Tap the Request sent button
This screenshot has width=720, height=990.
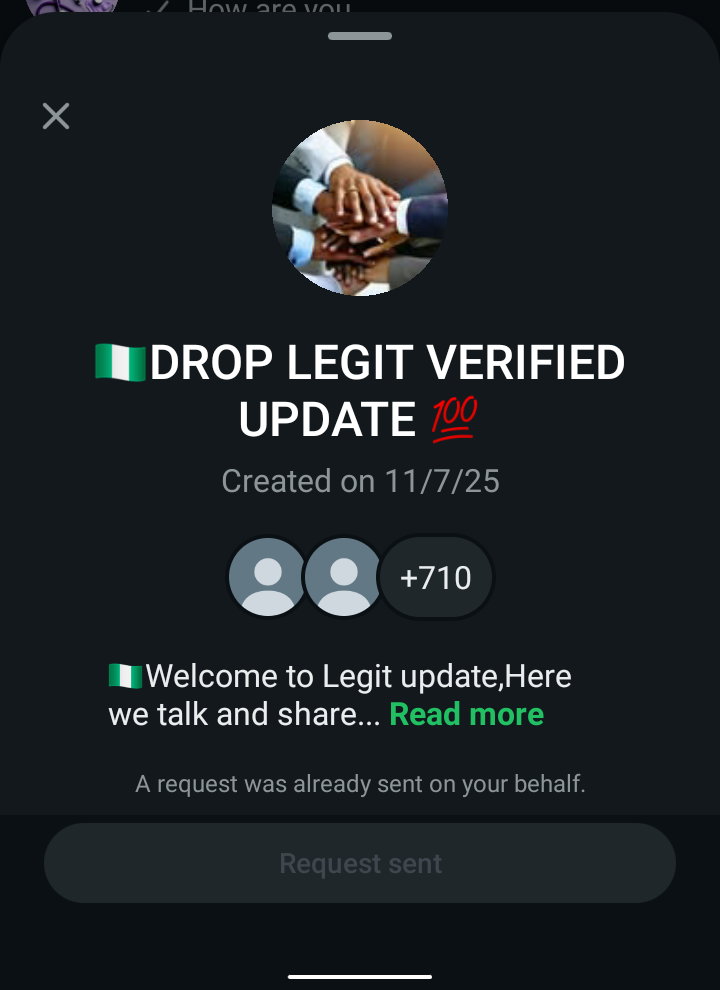point(360,863)
